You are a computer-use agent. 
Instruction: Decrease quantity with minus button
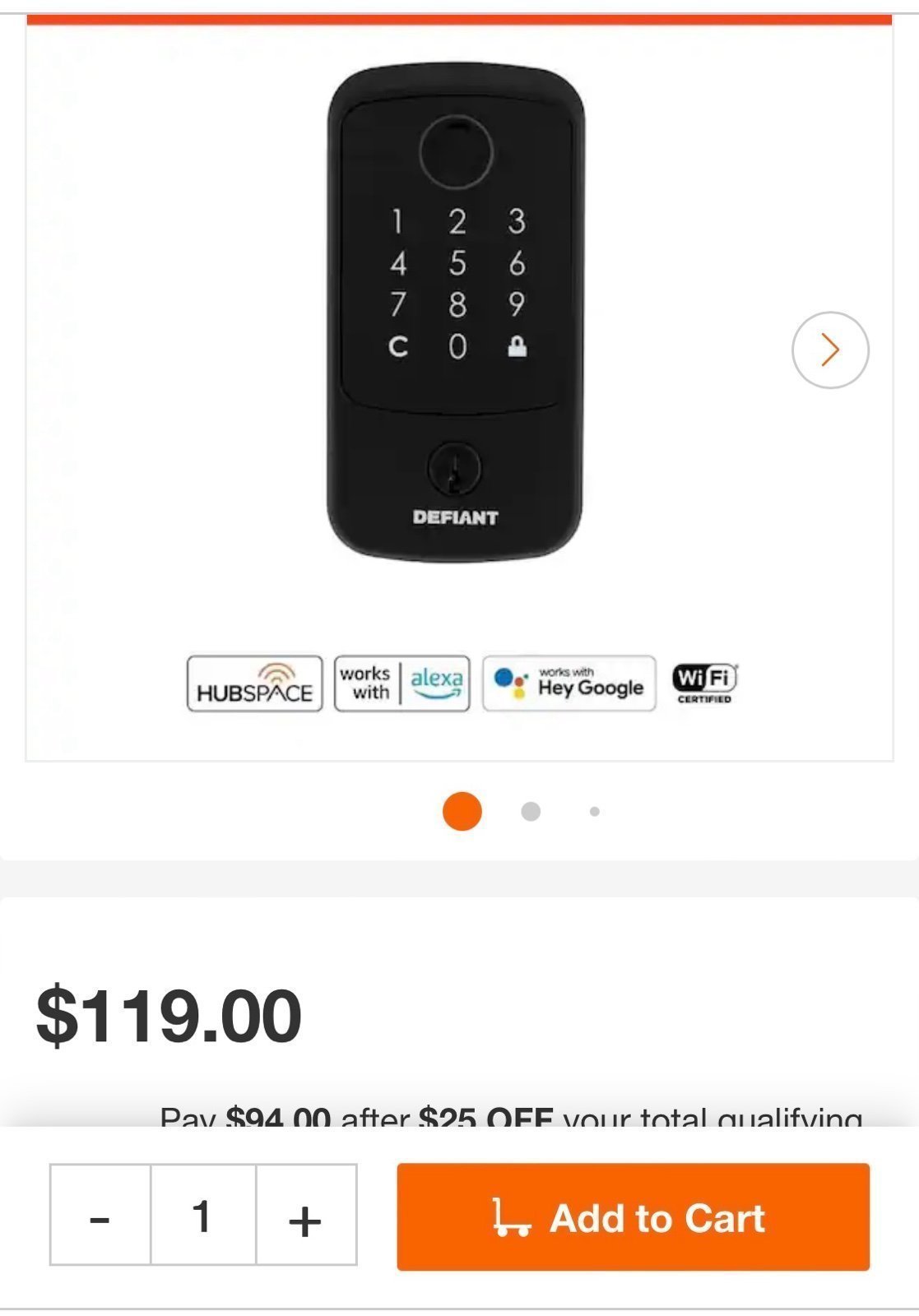tap(100, 1216)
